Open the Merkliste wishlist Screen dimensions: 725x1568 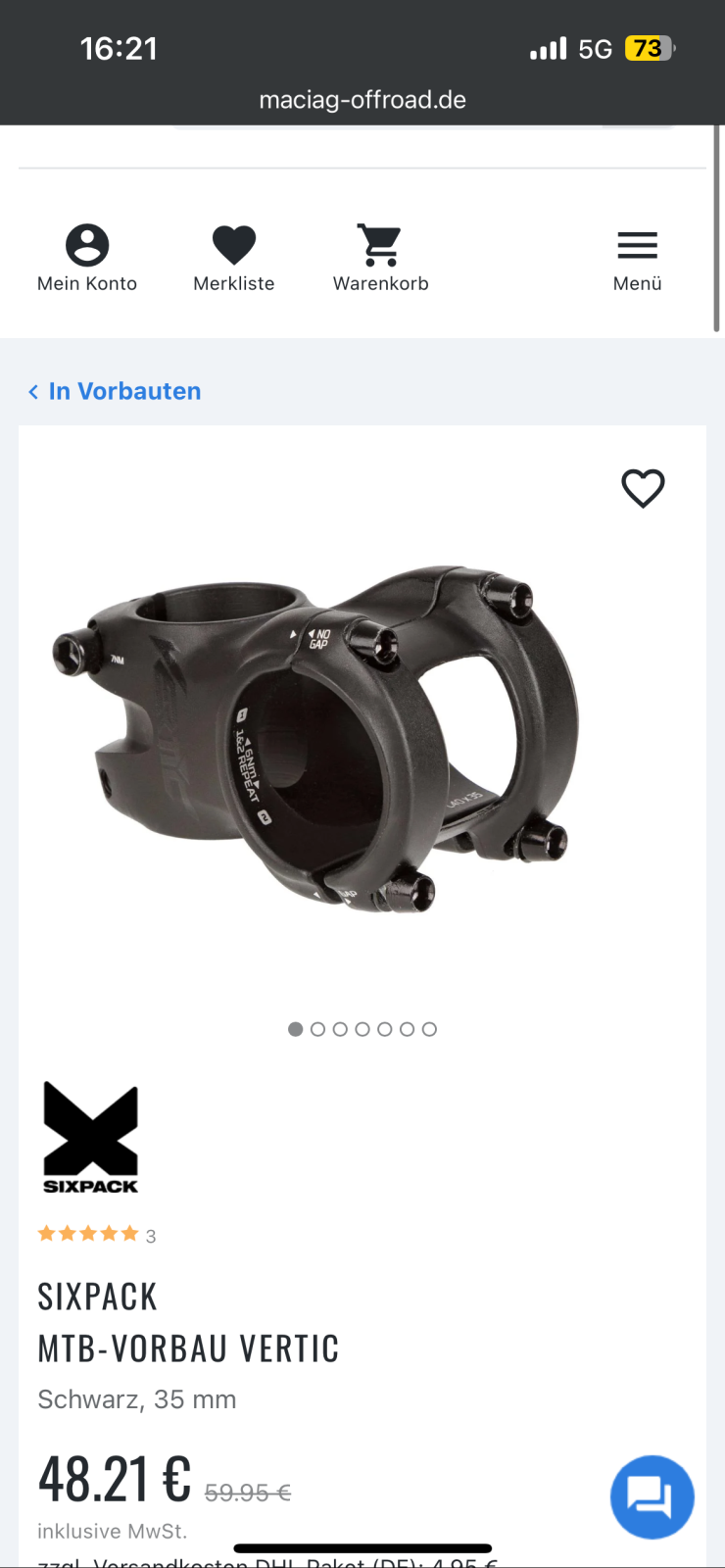click(234, 258)
